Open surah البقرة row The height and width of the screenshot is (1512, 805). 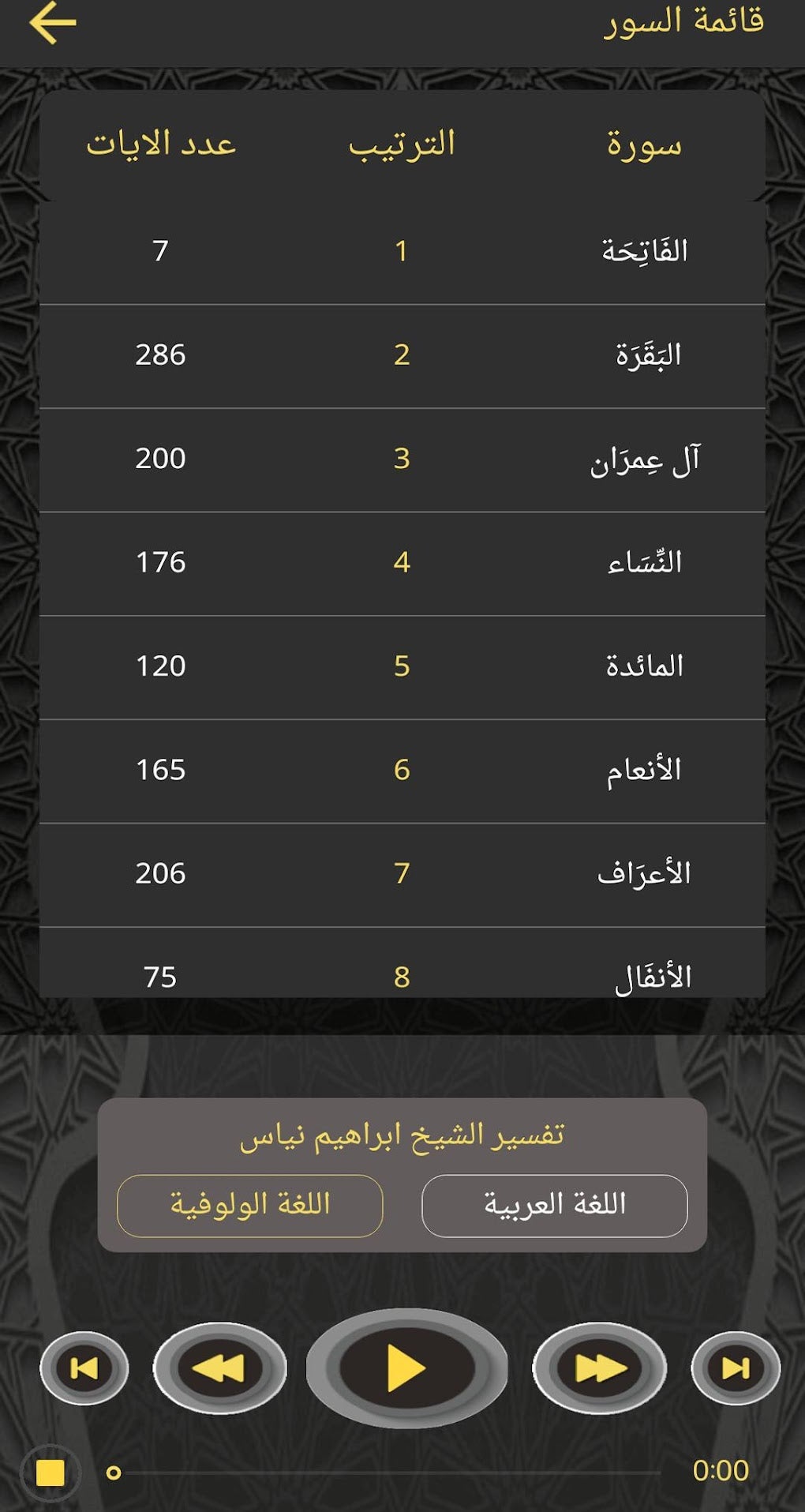click(402, 356)
